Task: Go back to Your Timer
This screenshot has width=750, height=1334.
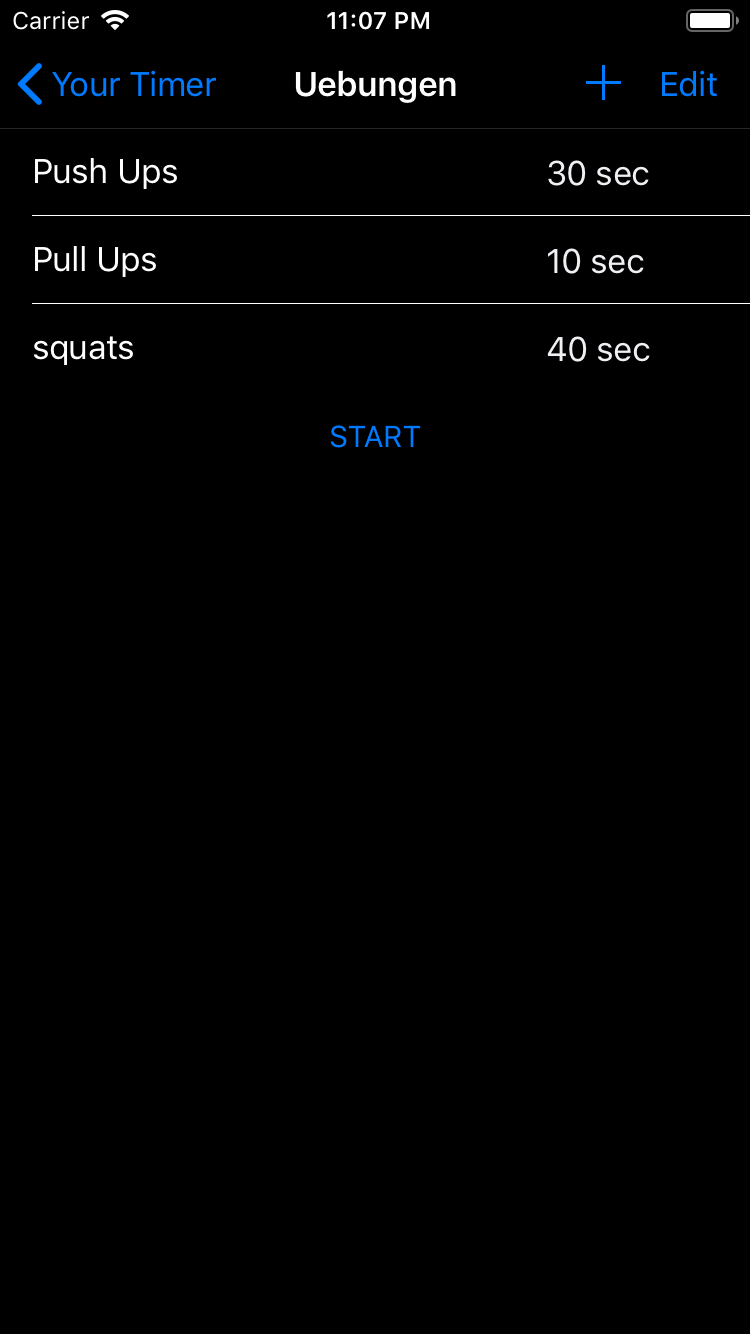Action: click(x=116, y=85)
